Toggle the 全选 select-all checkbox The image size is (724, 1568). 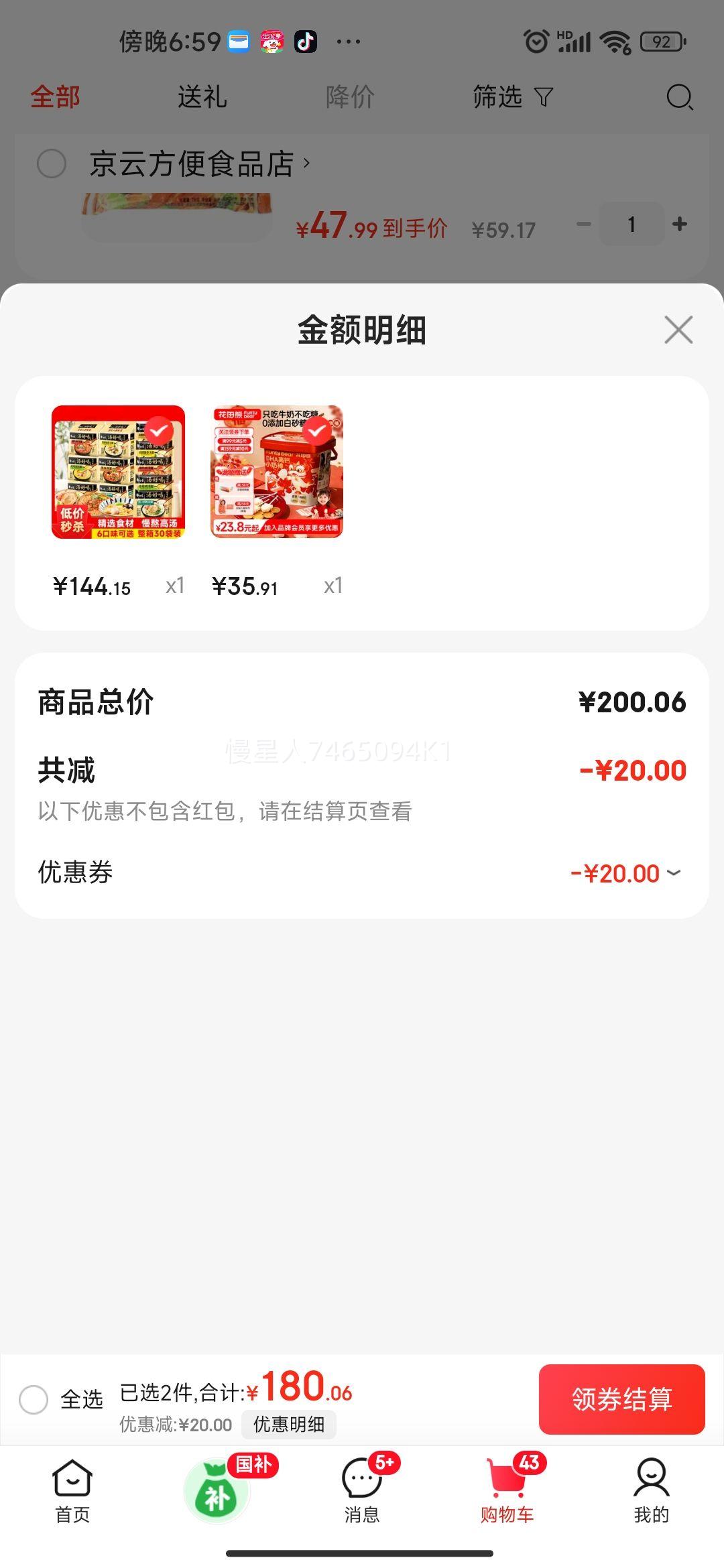click(34, 1399)
